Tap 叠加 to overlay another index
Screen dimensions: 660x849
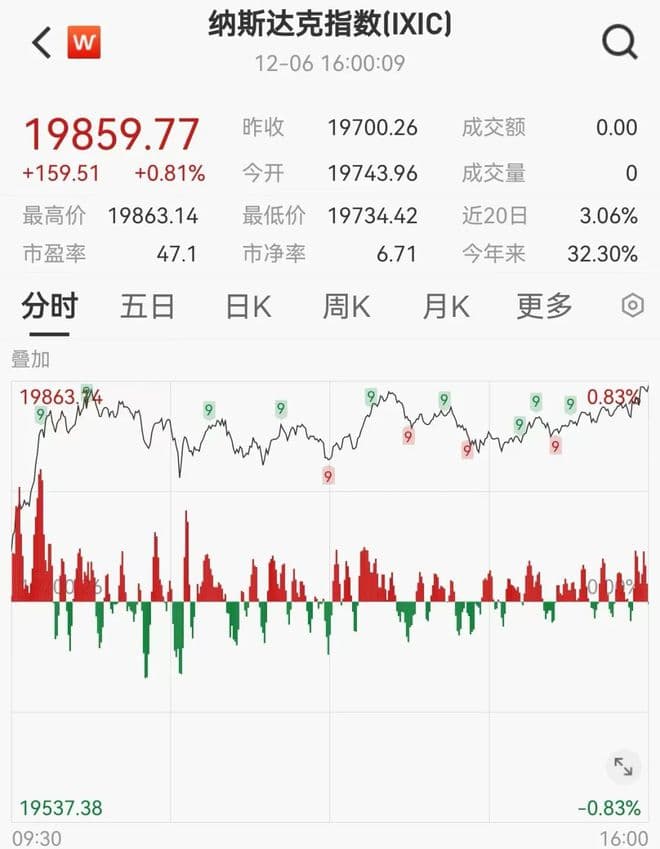coord(30,359)
